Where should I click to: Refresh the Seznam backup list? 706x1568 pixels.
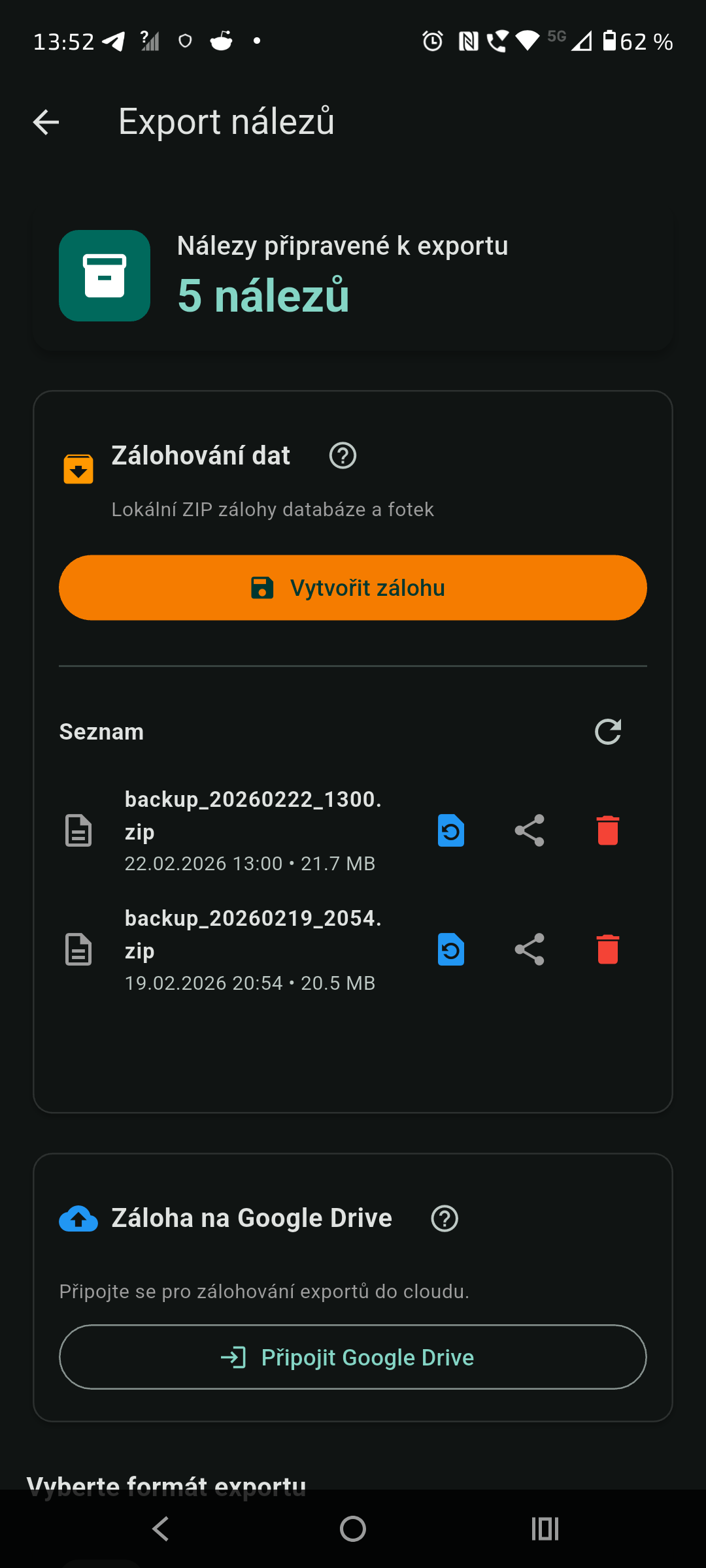click(x=608, y=732)
